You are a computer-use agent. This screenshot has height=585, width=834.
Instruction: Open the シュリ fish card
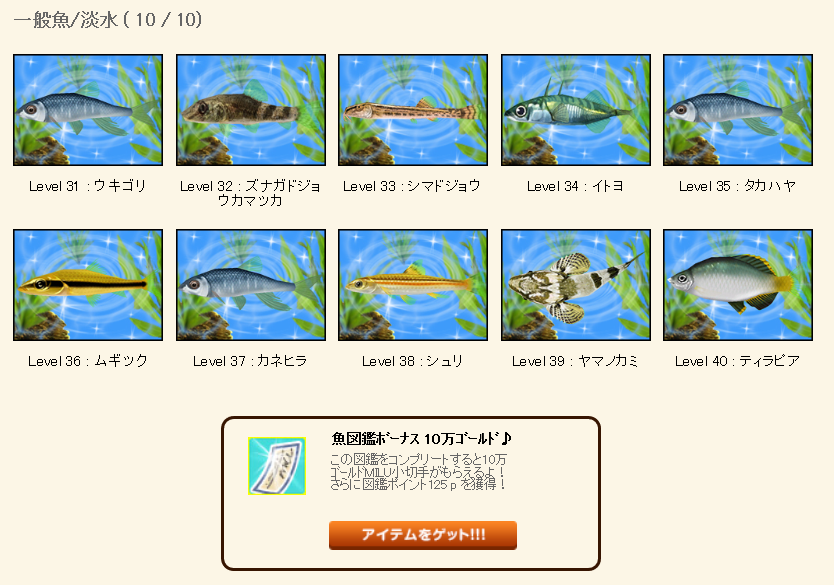[413, 285]
